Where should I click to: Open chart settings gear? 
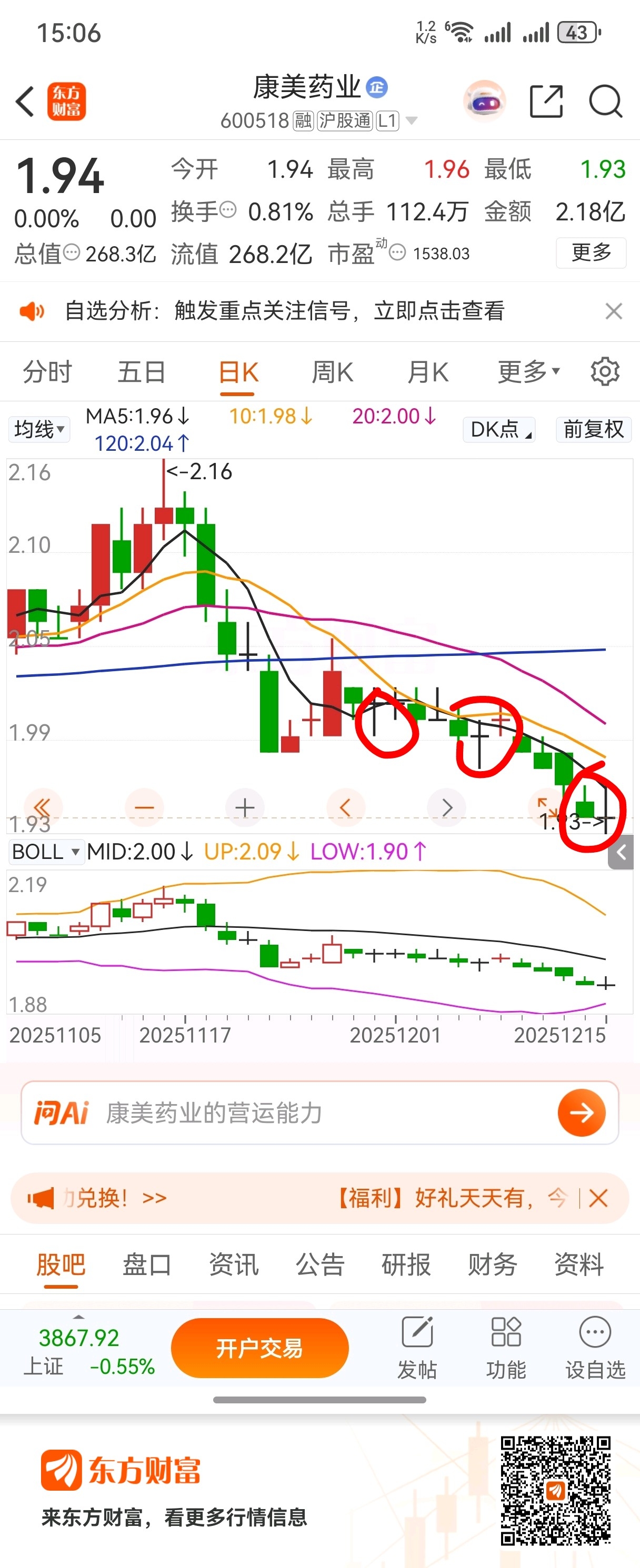tap(605, 371)
